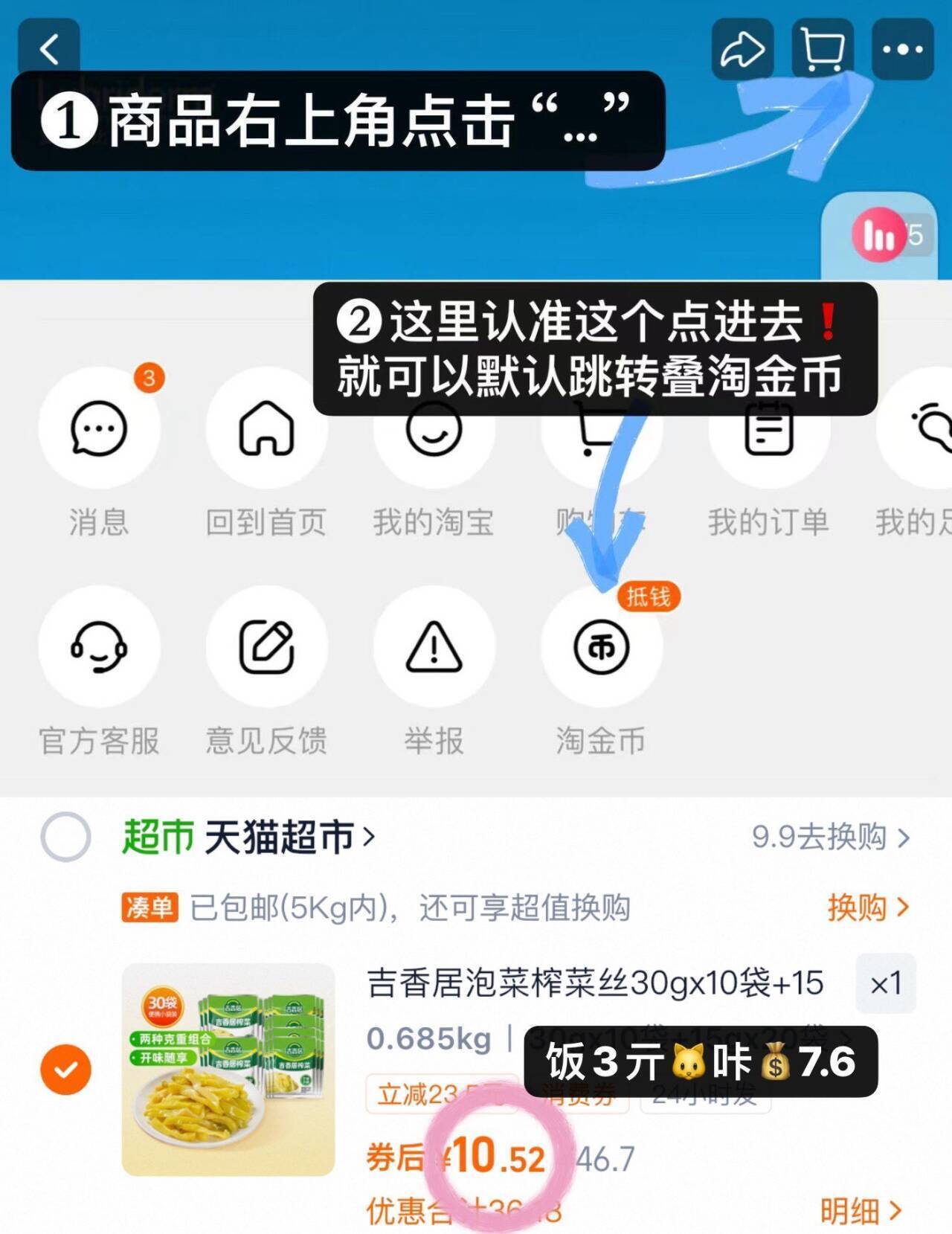The height and width of the screenshot is (1234, 952).
Task: Tap 举报 report warning icon
Action: [x=435, y=647]
